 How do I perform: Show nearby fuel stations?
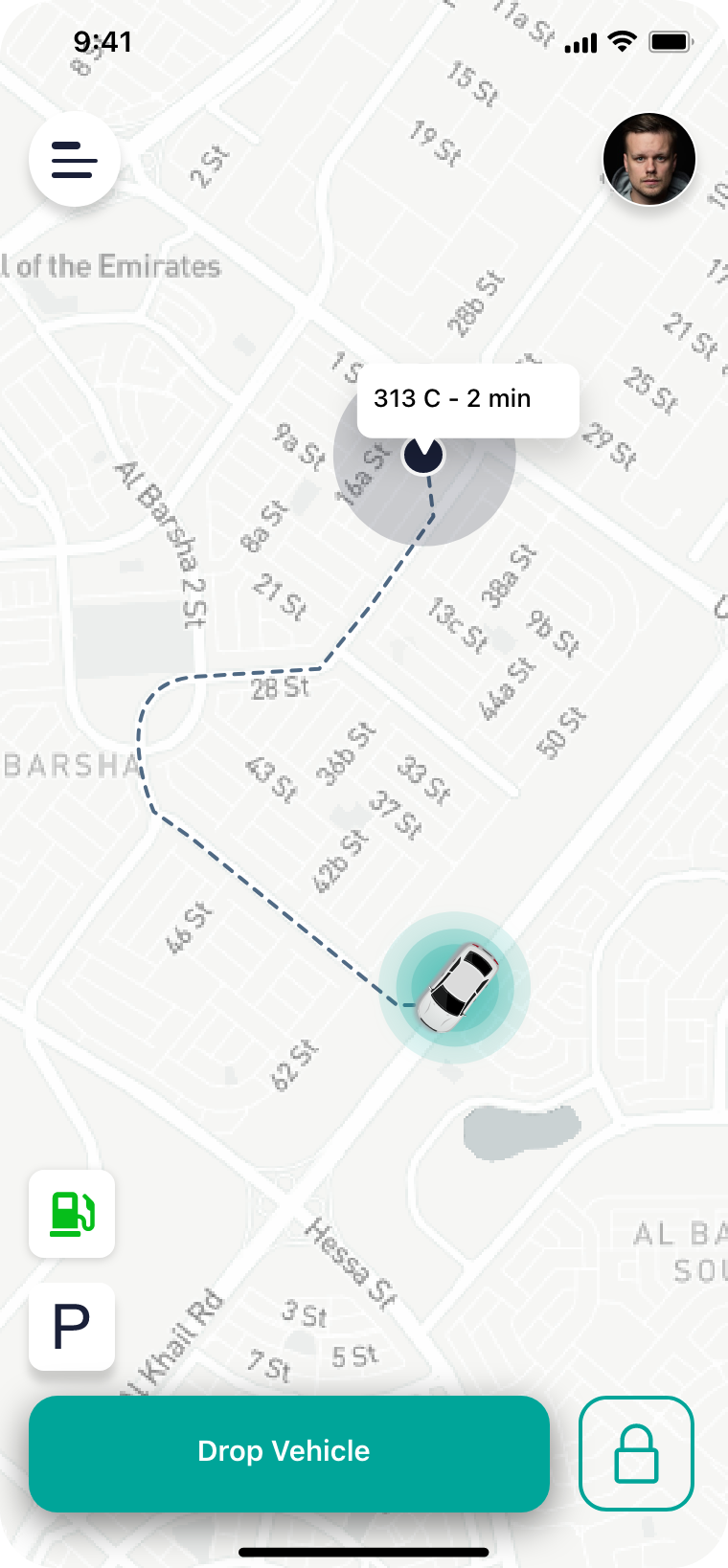(x=72, y=1213)
